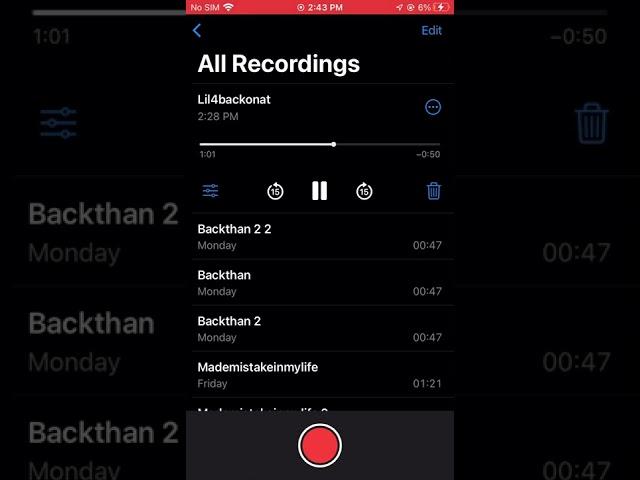Skip forward 15 seconds

point(364,191)
